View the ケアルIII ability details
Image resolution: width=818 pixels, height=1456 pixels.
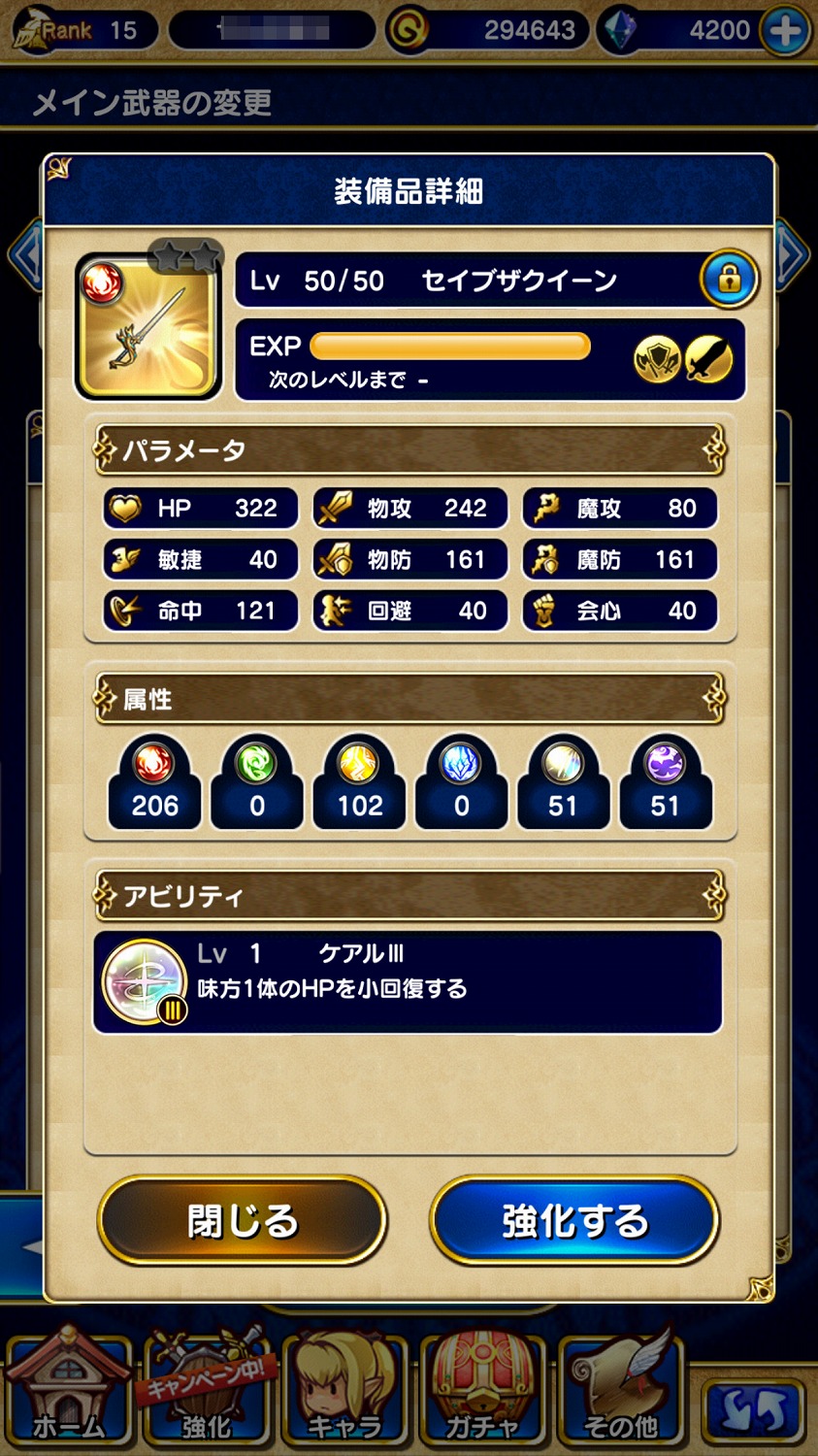click(x=408, y=982)
